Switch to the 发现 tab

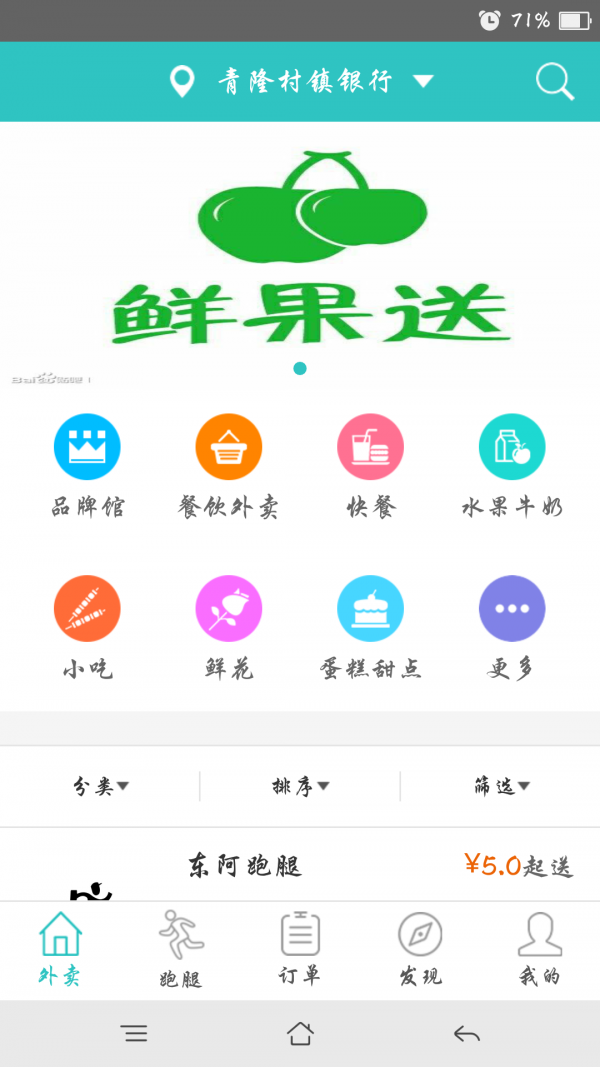click(x=420, y=948)
